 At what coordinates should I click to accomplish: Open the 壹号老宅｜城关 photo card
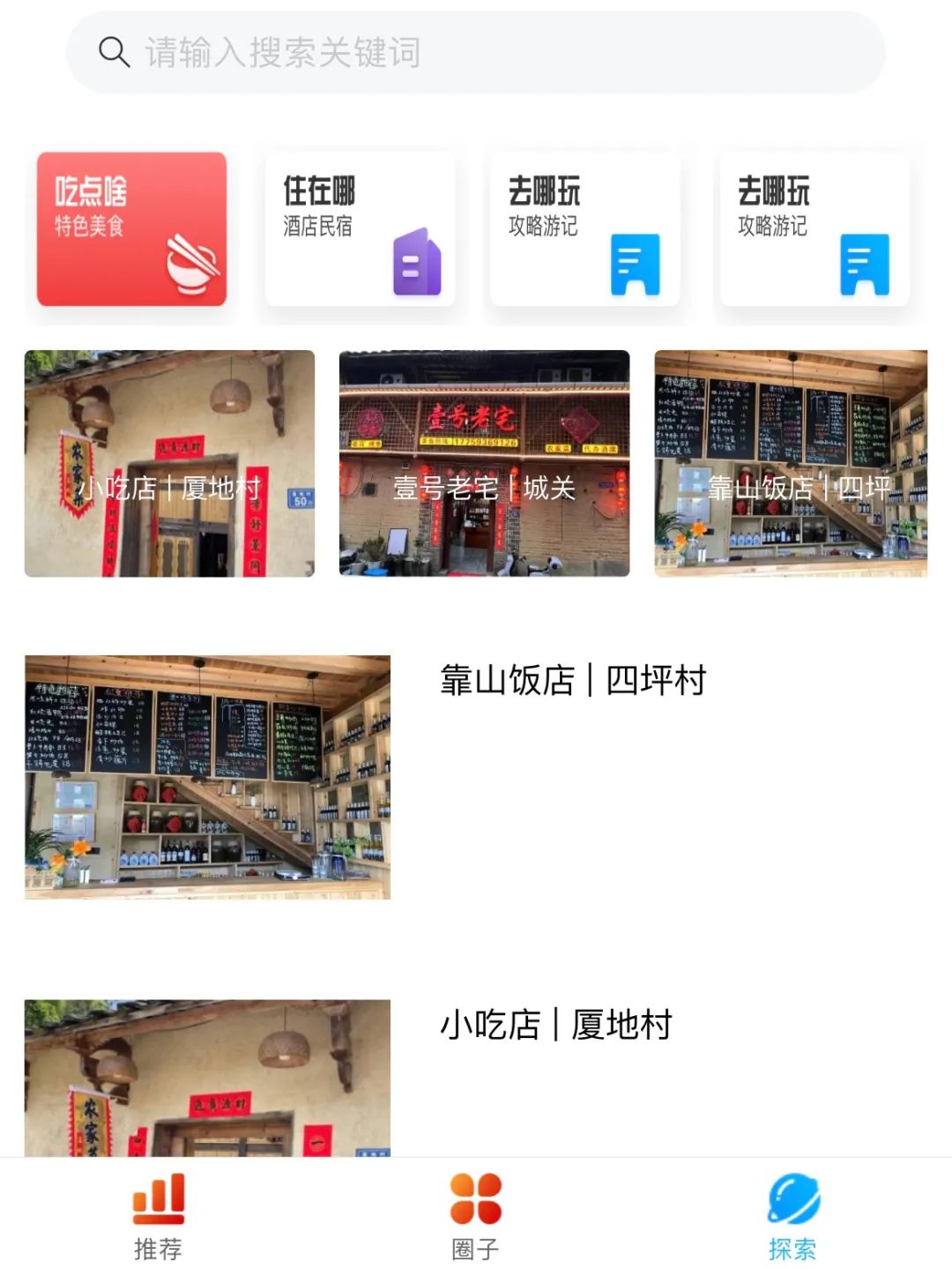point(484,463)
